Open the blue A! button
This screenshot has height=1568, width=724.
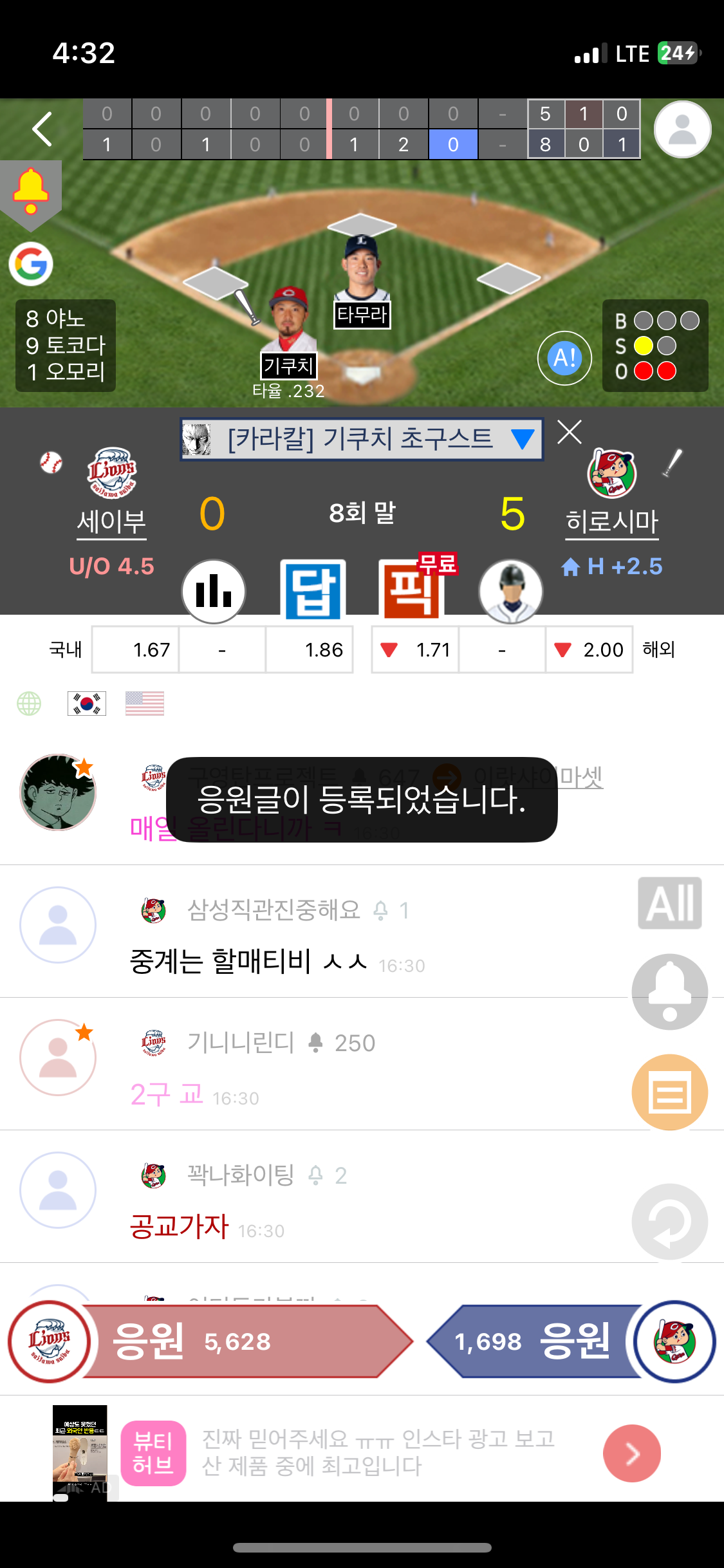[x=564, y=358]
